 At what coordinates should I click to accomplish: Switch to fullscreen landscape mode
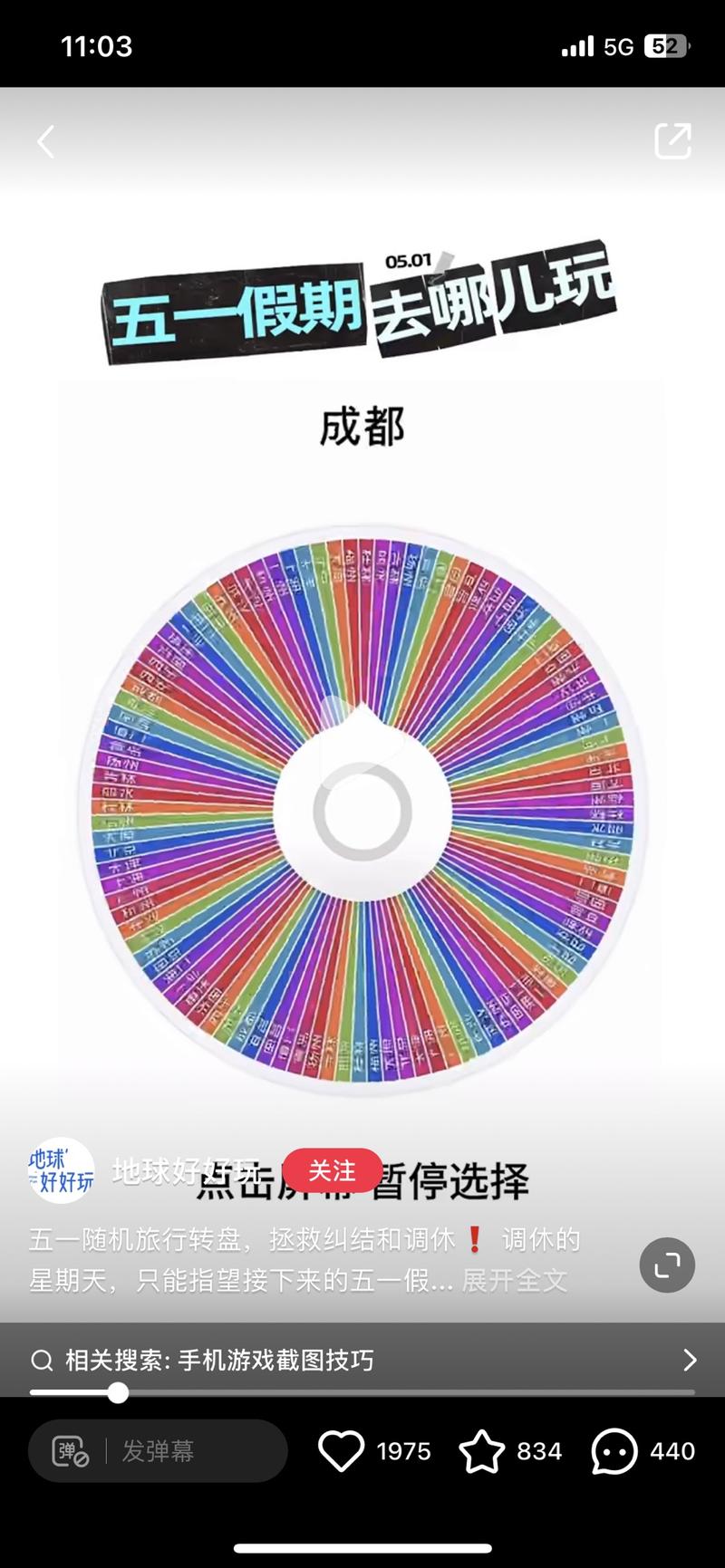667,1265
